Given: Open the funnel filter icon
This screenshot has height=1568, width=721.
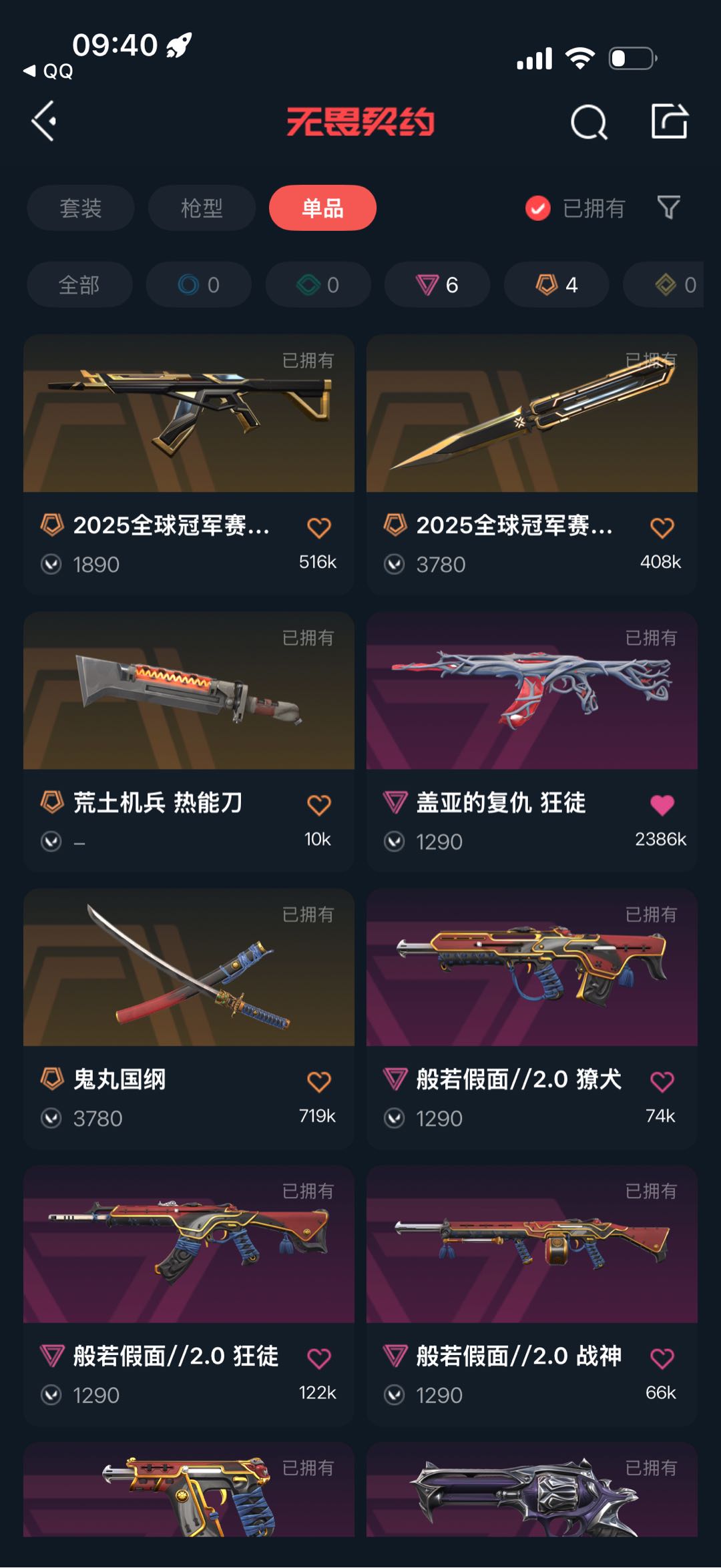Looking at the screenshot, I should 668,208.
